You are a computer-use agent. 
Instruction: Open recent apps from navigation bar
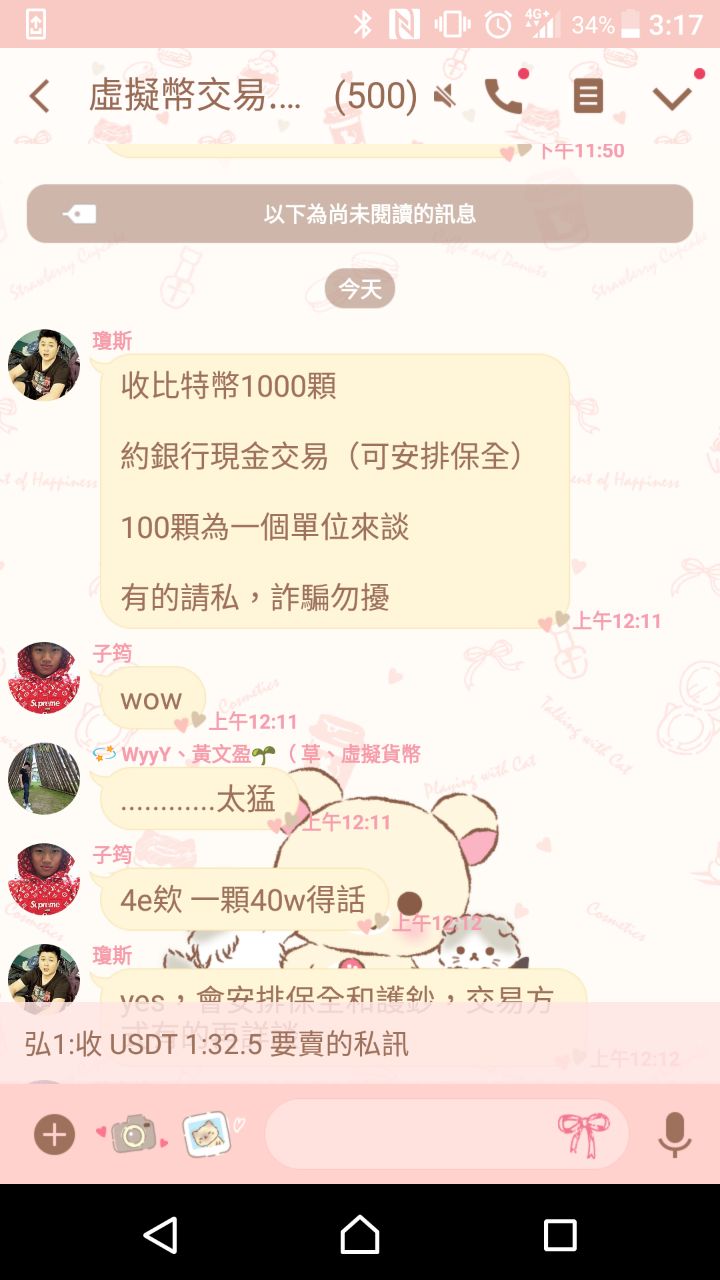[560, 1235]
